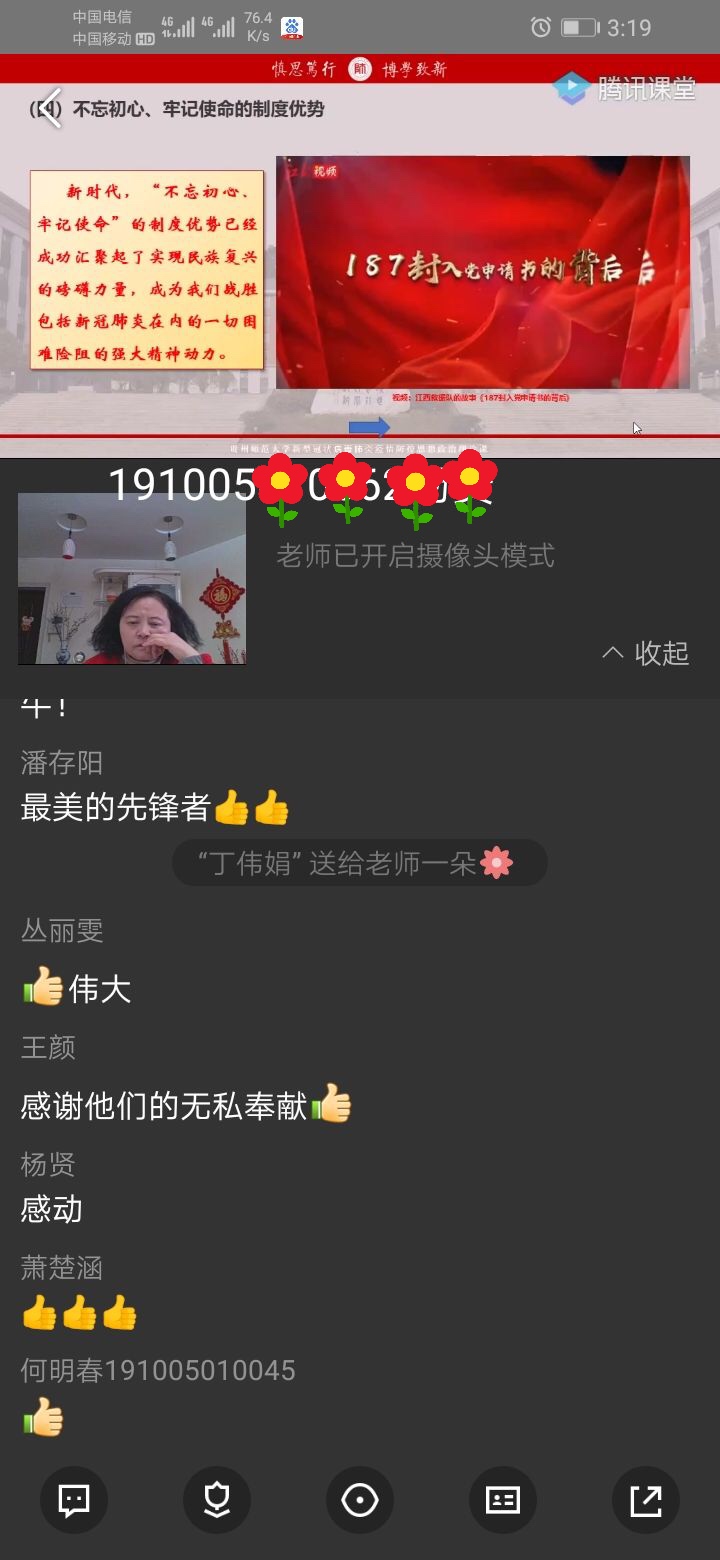Collapse the camera panel with 收起
This screenshot has width=720, height=1560.
646,653
